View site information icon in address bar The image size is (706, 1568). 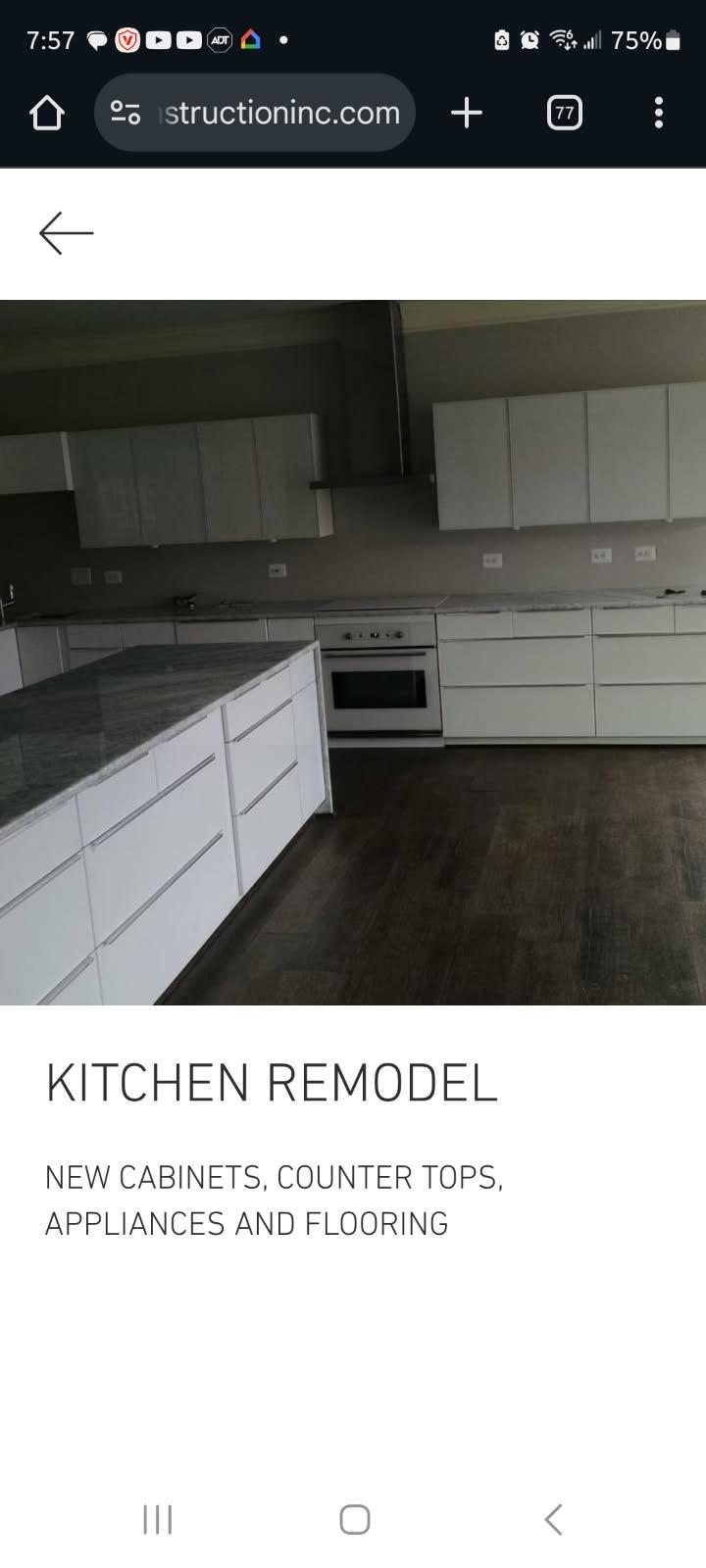coord(125,113)
